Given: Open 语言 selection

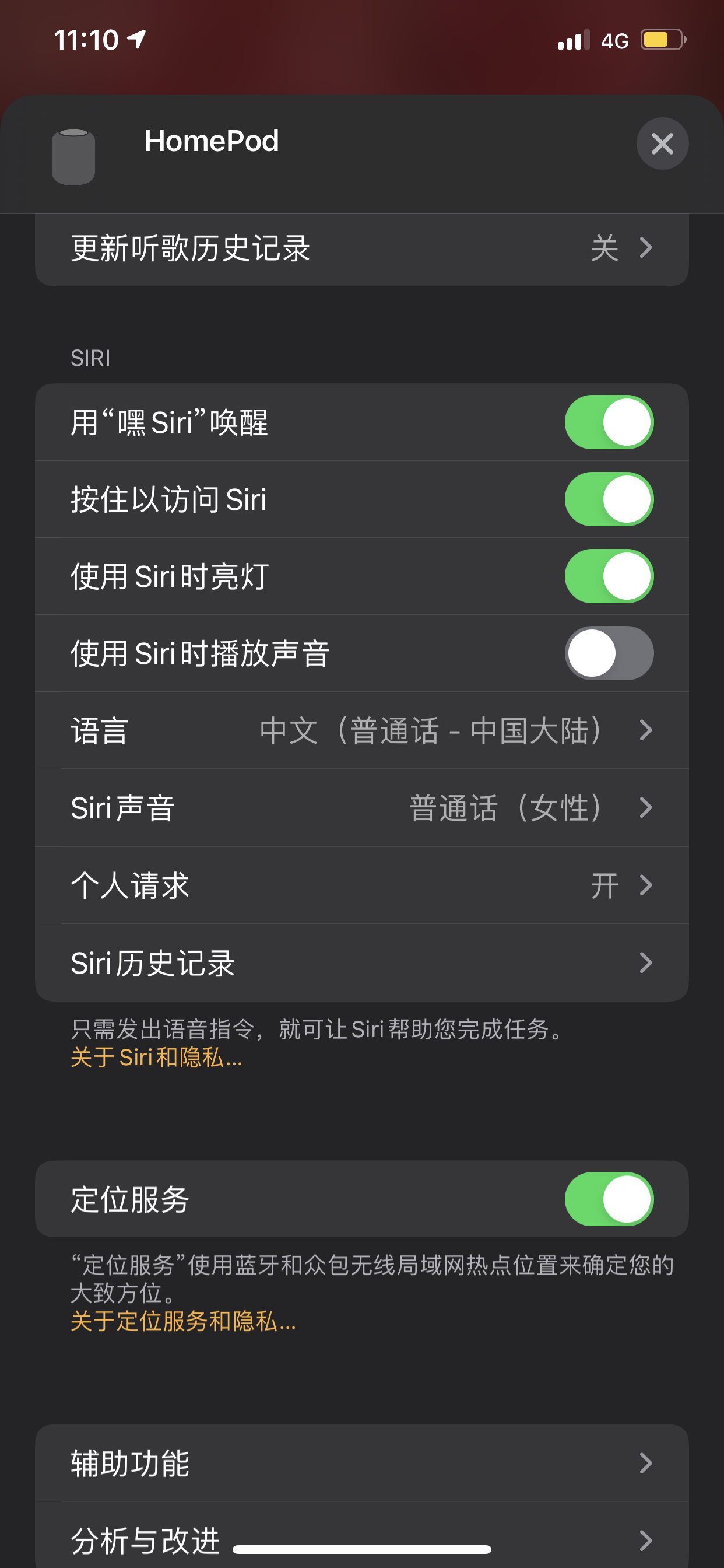Looking at the screenshot, I should [x=361, y=730].
